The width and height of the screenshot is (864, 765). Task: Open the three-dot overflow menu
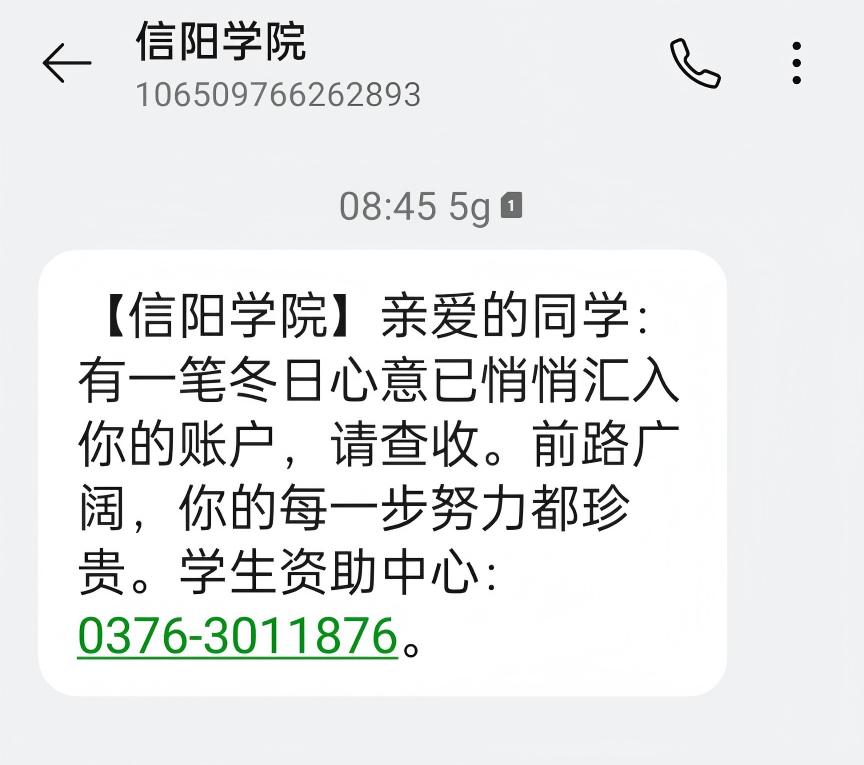point(796,63)
